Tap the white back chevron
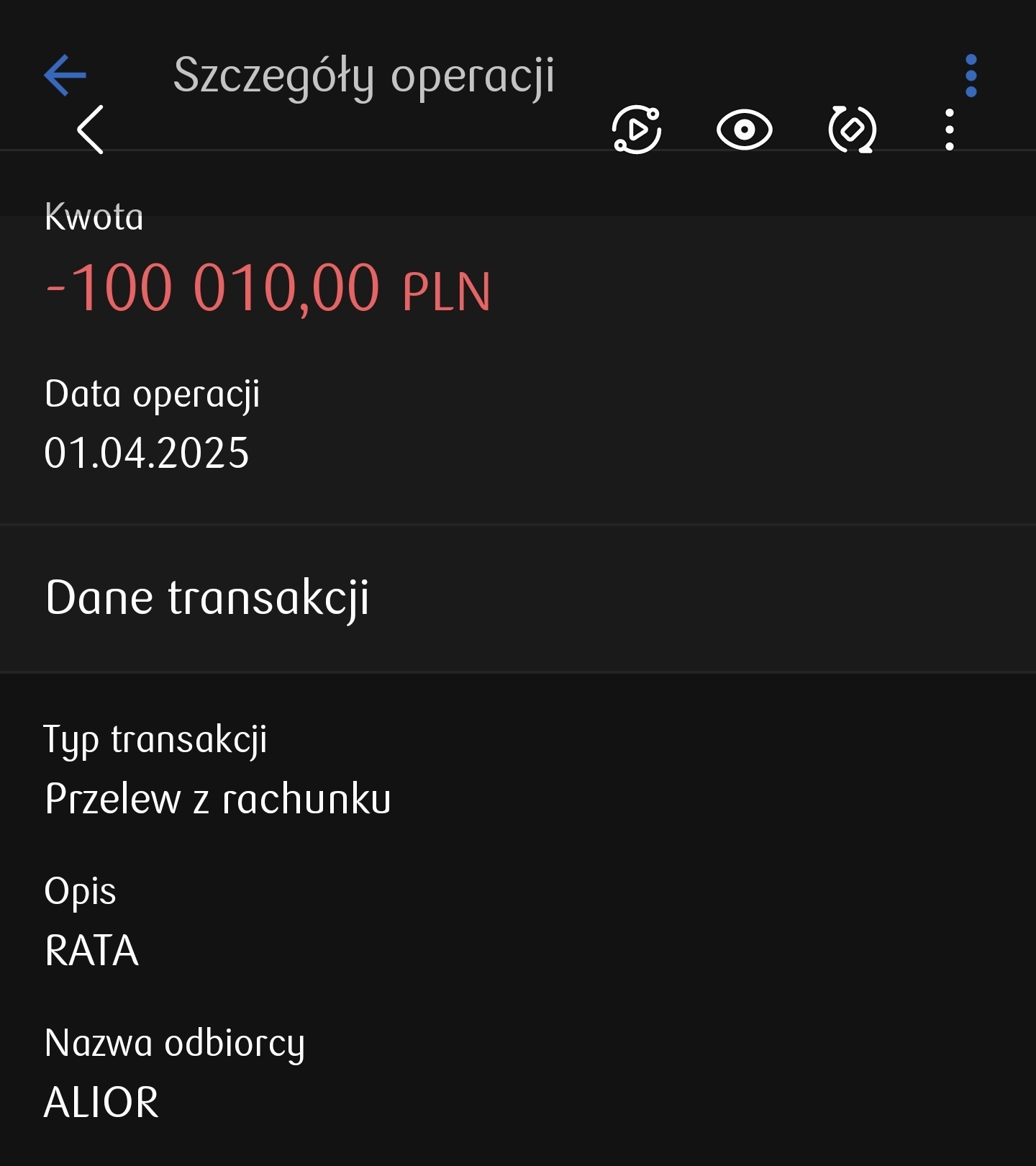 [91, 130]
